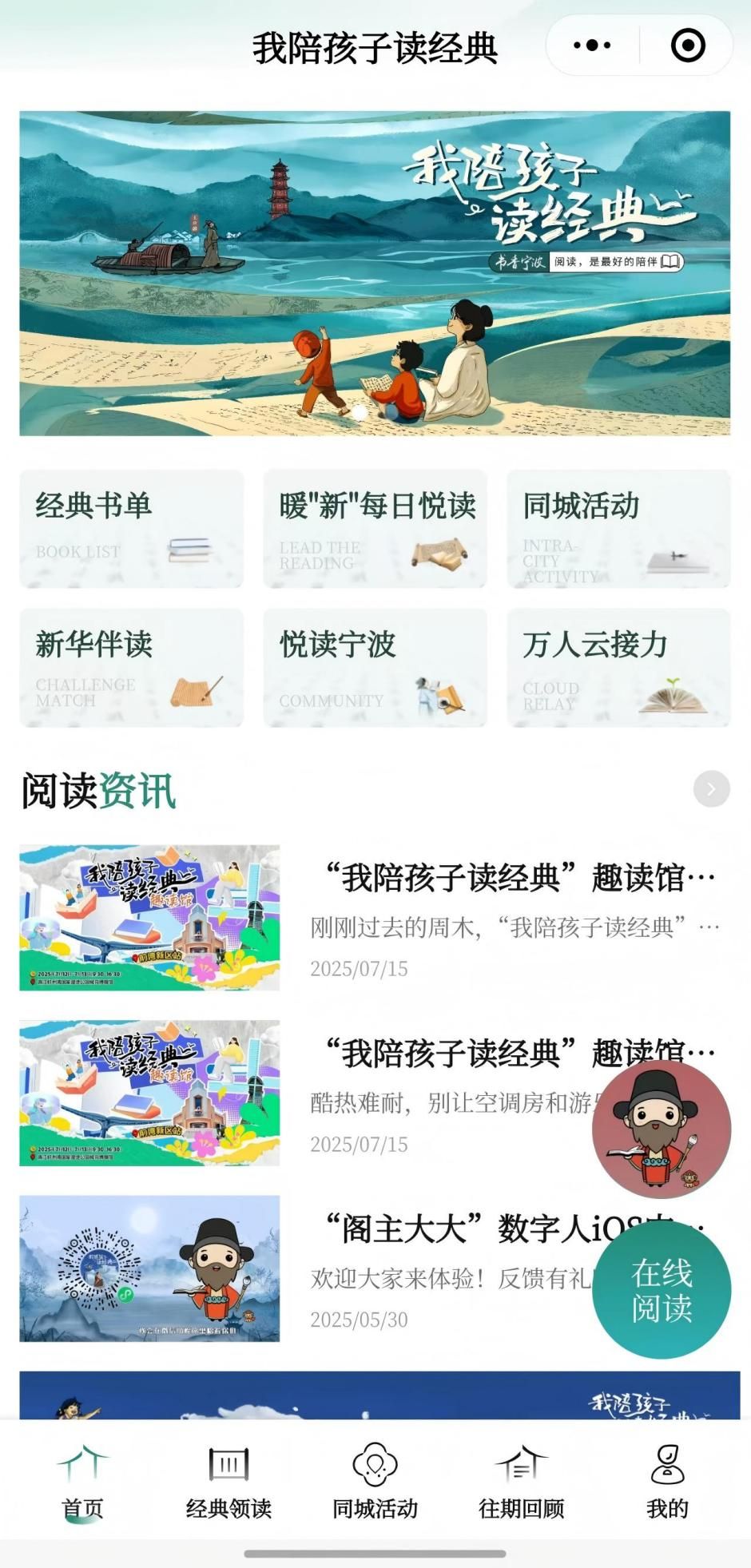Image resolution: width=751 pixels, height=1568 pixels.
Task: Open the mini program more options menu
Action: pos(592,46)
